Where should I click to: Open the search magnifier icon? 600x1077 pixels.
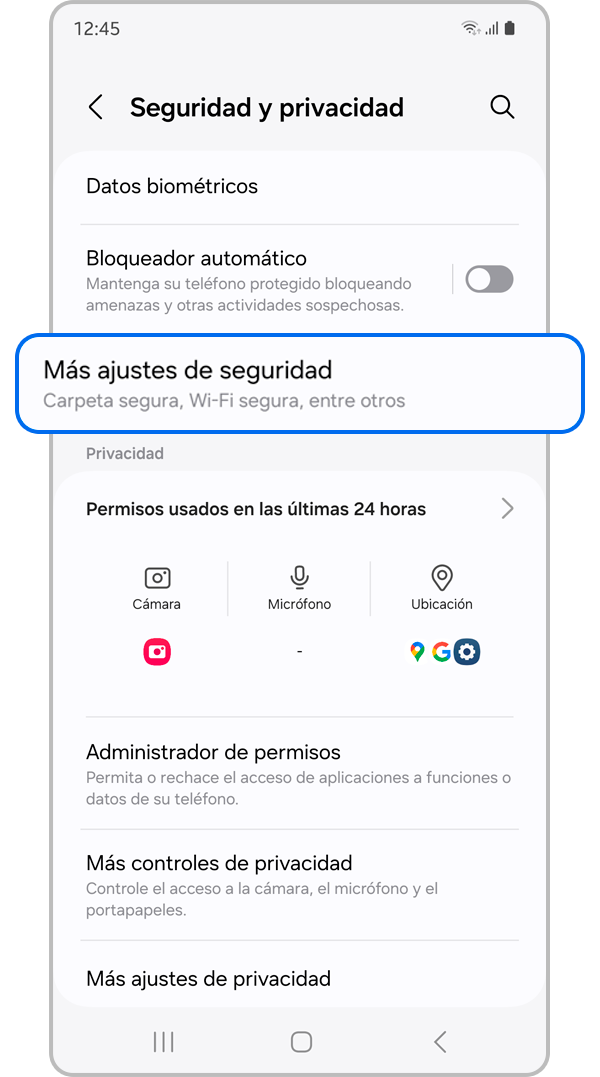502,108
